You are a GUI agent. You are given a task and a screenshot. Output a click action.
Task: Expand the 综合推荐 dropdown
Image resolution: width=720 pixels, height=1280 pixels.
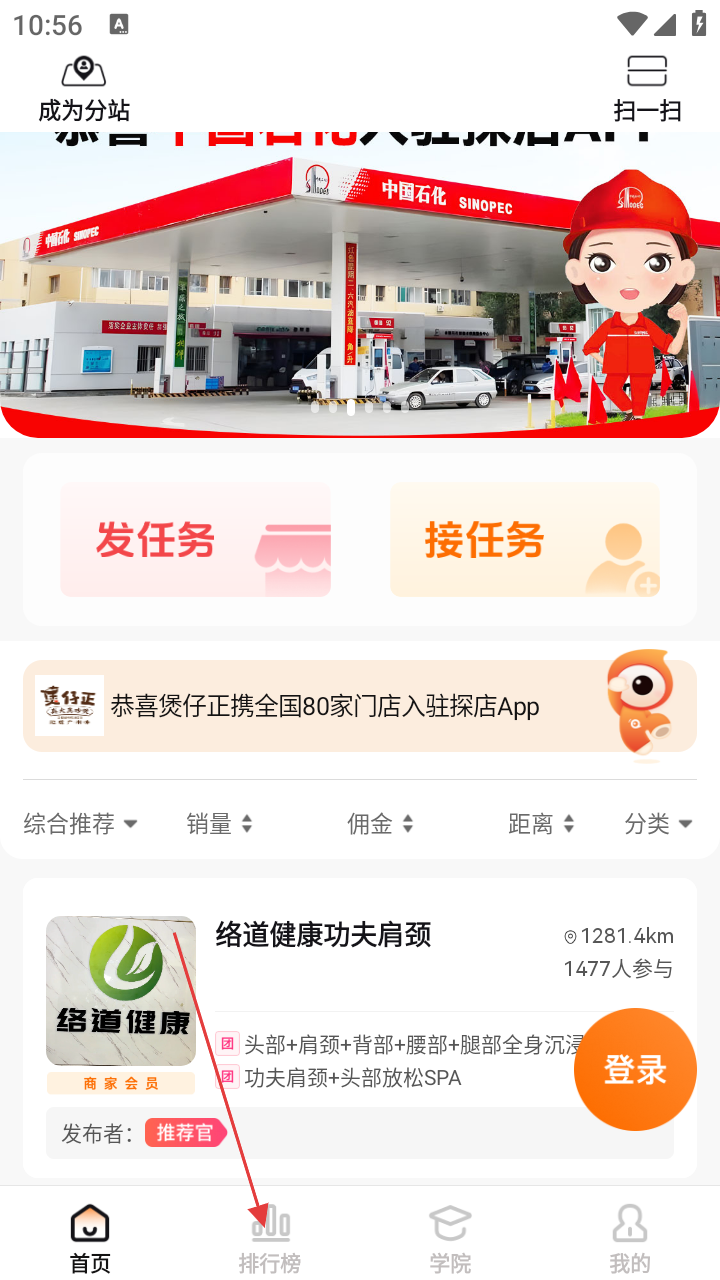tap(80, 824)
